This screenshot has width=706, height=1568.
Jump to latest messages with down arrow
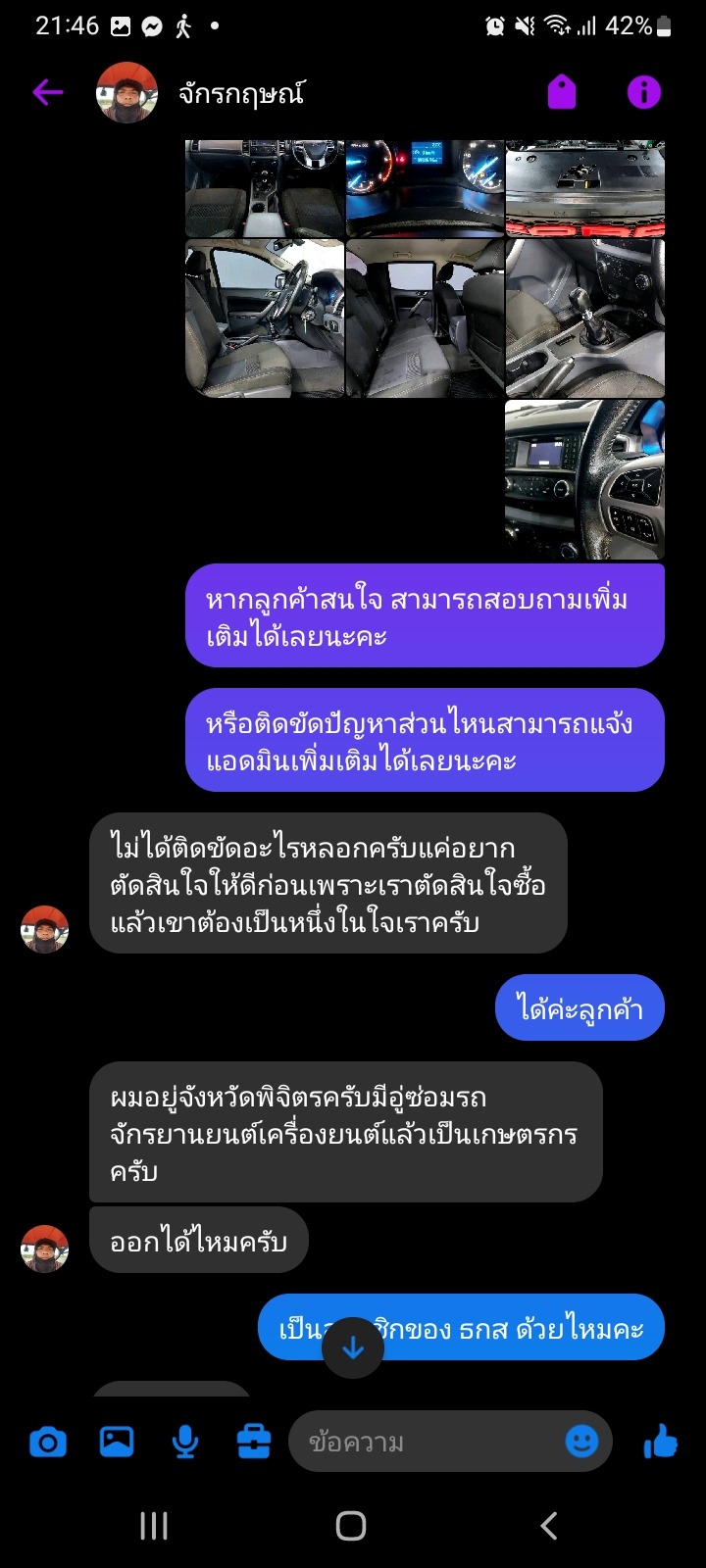[353, 1348]
